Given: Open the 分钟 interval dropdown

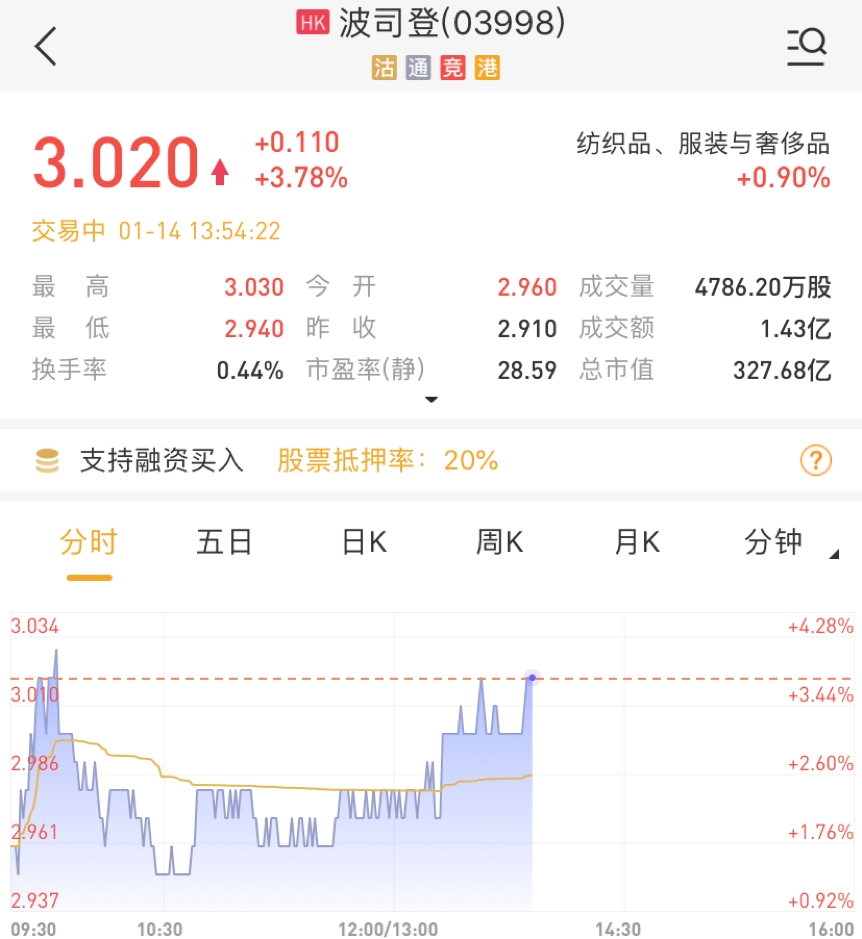Looking at the screenshot, I should 780,543.
